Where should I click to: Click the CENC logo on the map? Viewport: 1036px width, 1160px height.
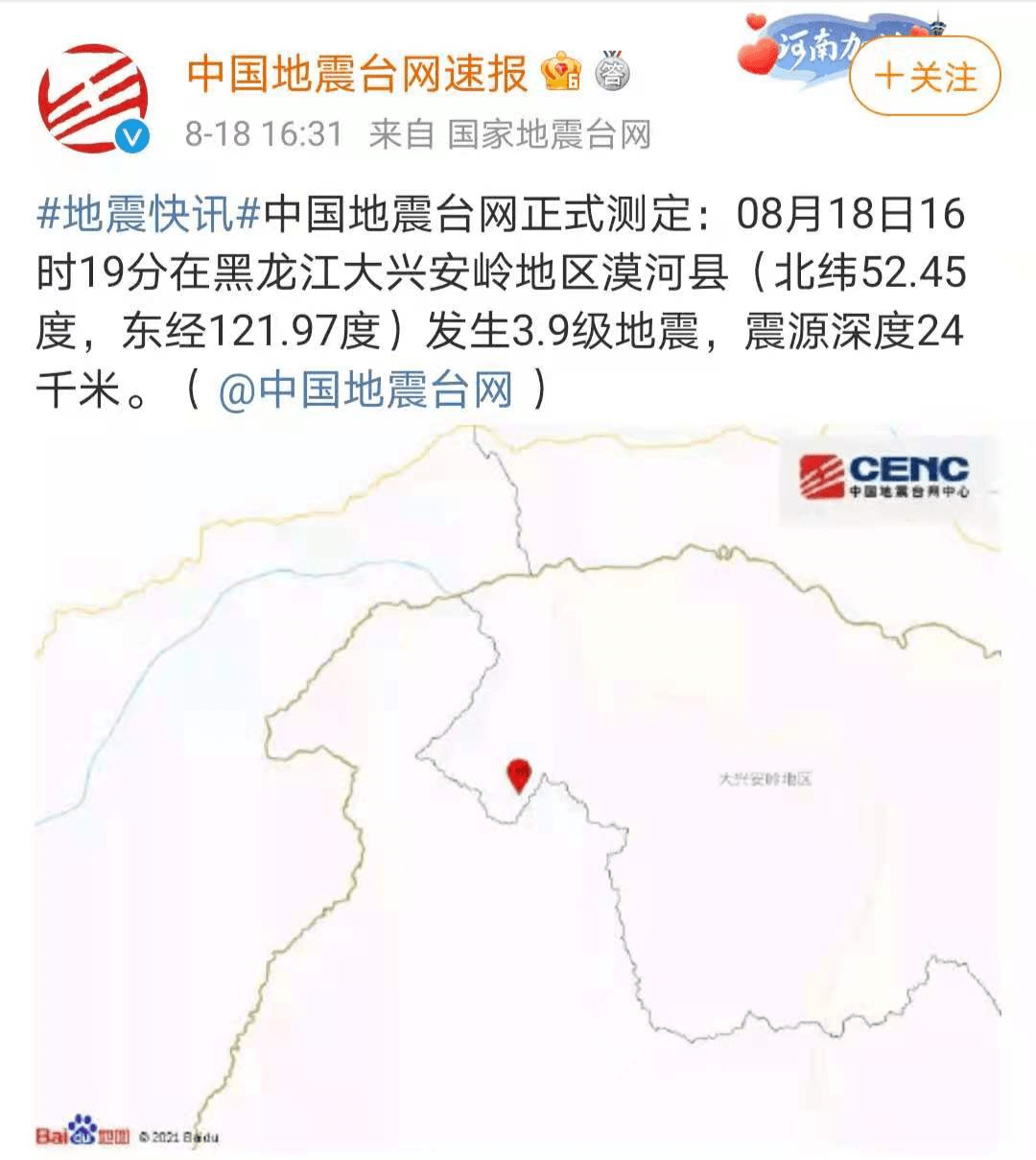coord(883,477)
